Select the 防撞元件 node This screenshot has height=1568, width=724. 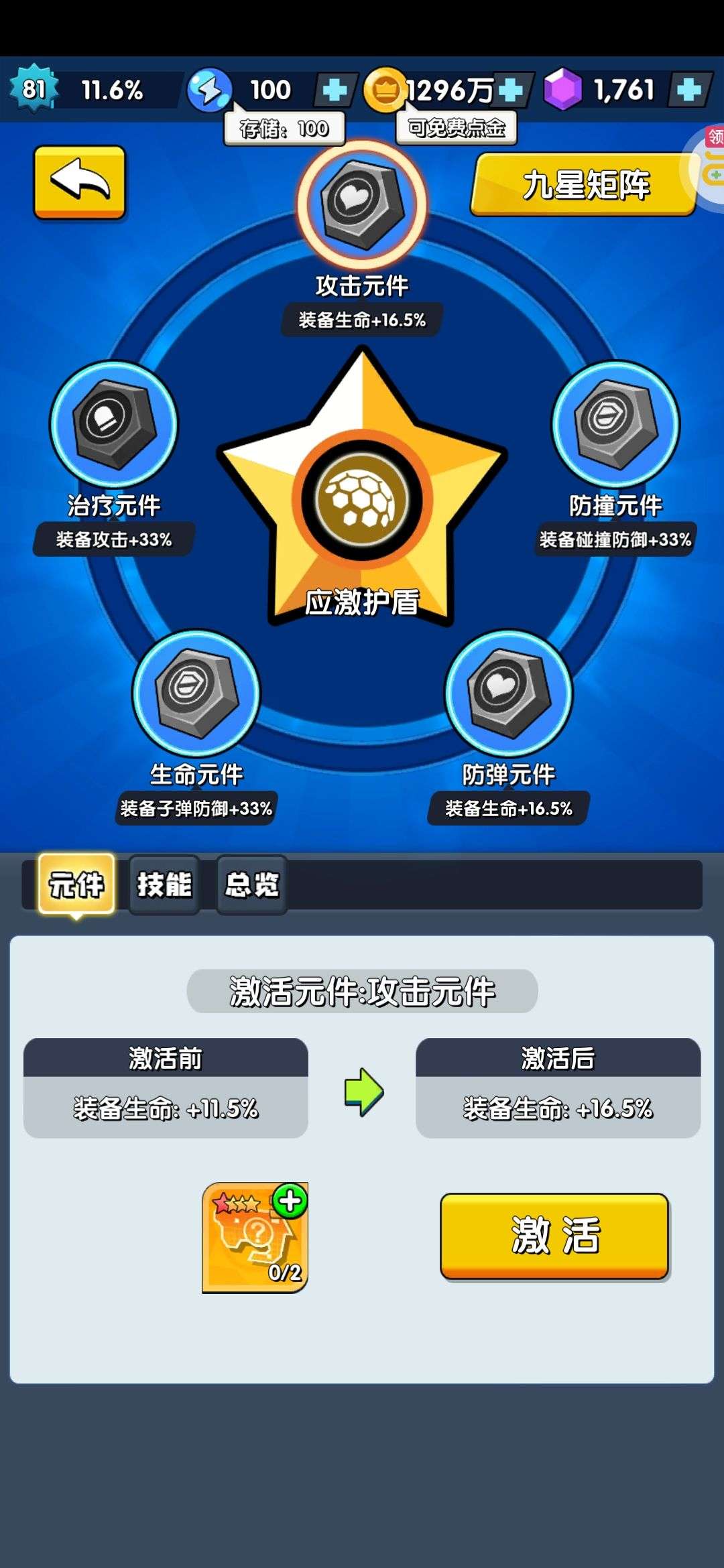[615, 423]
